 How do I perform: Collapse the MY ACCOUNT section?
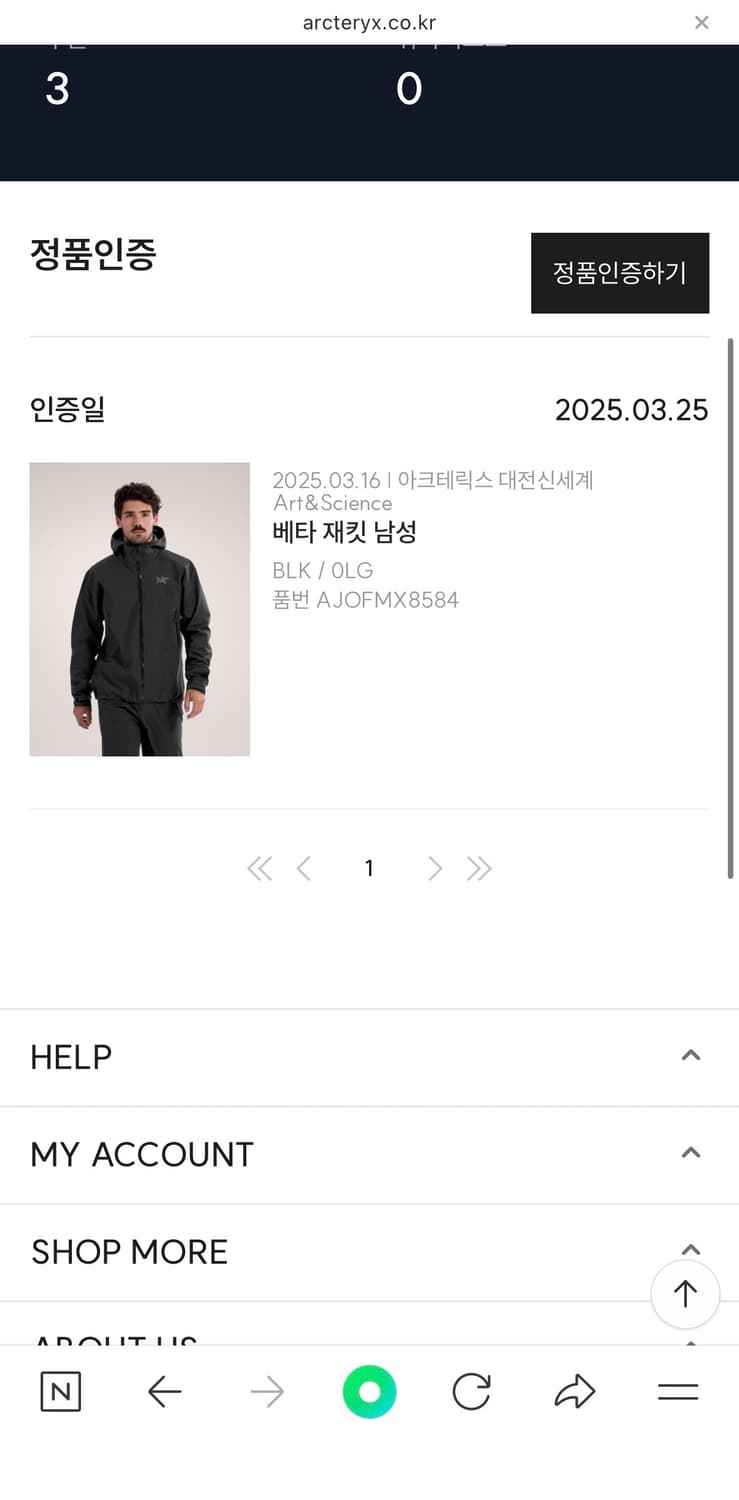[x=690, y=1152]
